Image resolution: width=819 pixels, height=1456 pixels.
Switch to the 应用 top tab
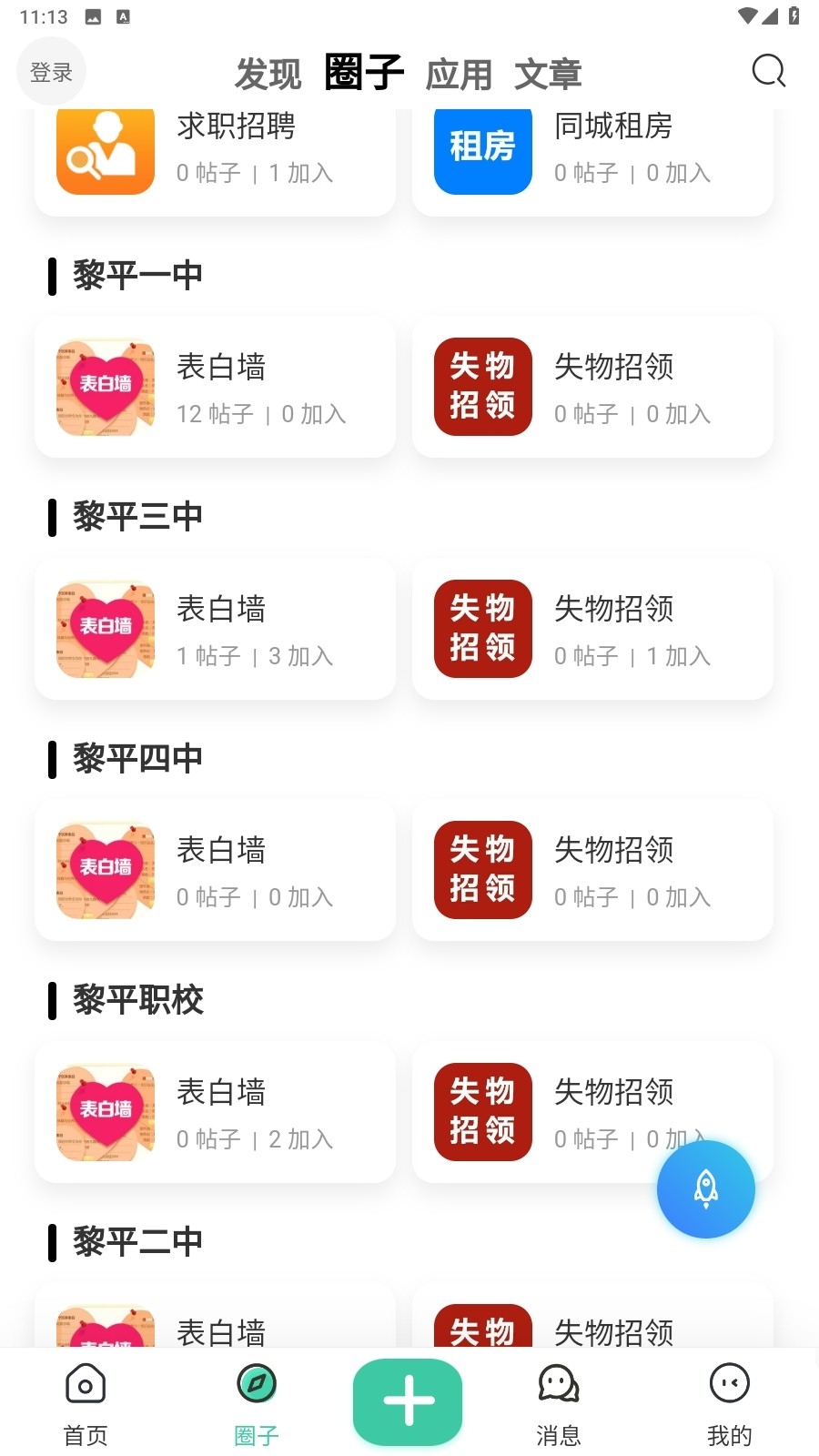pos(459,74)
